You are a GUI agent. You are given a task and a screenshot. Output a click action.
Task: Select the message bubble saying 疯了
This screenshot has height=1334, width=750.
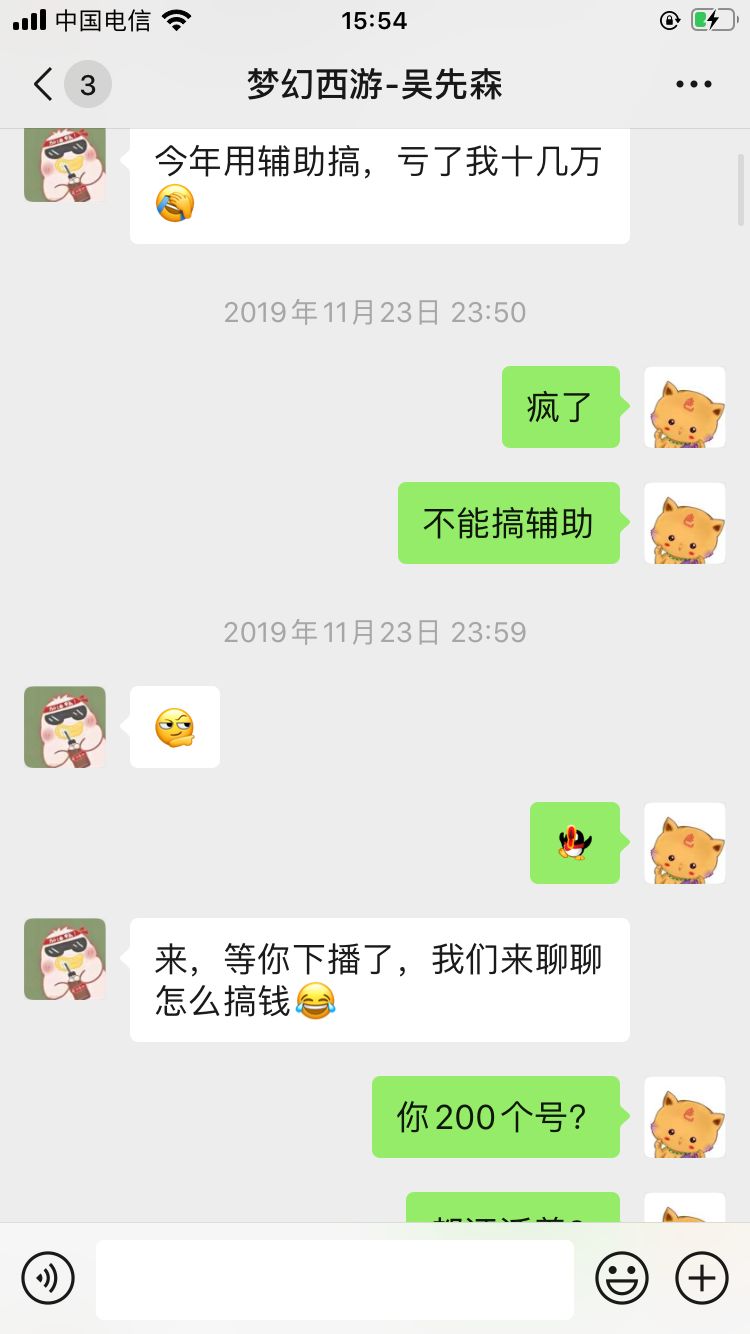point(561,407)
